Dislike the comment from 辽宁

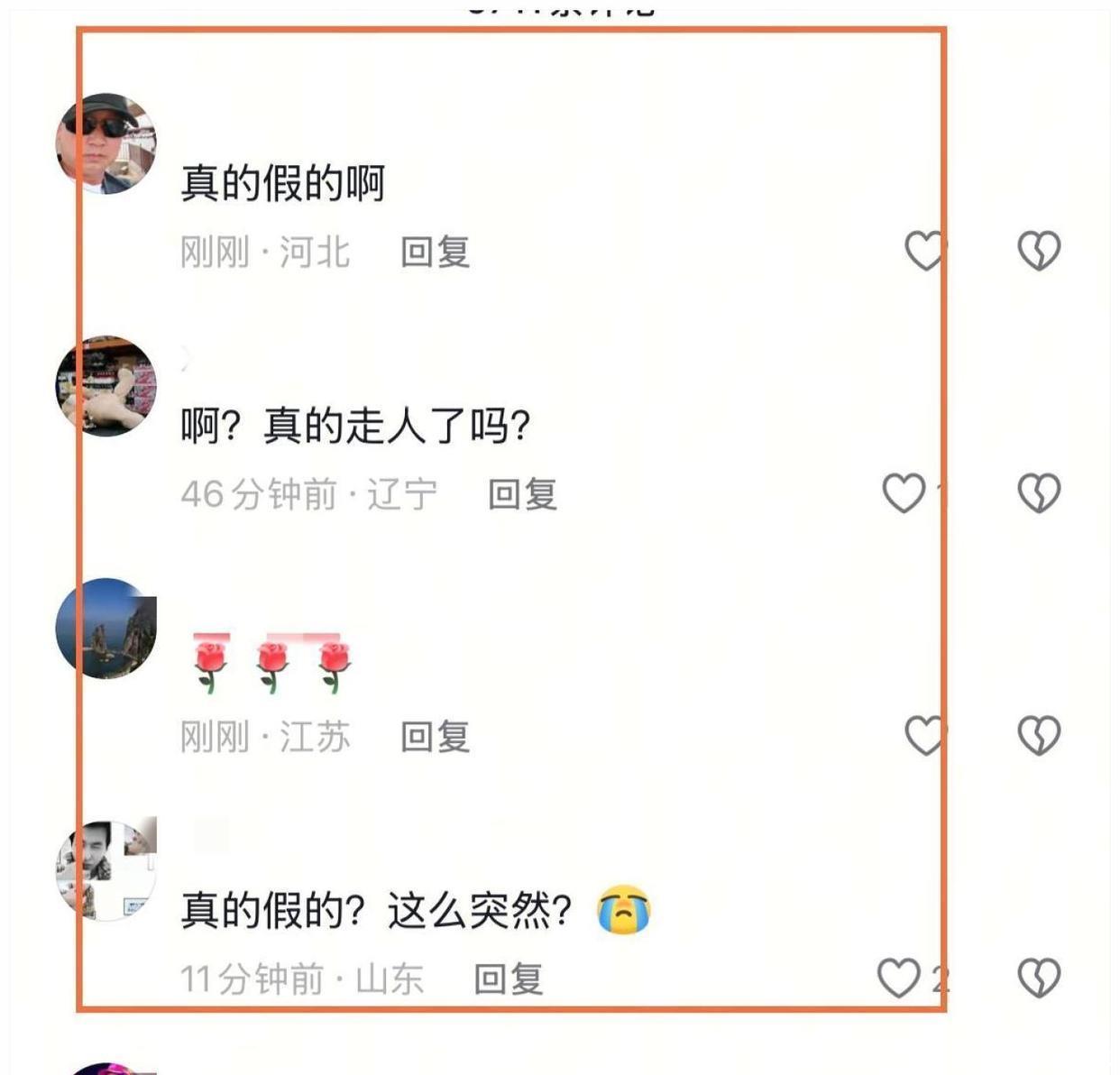[x=1039, y=492]
